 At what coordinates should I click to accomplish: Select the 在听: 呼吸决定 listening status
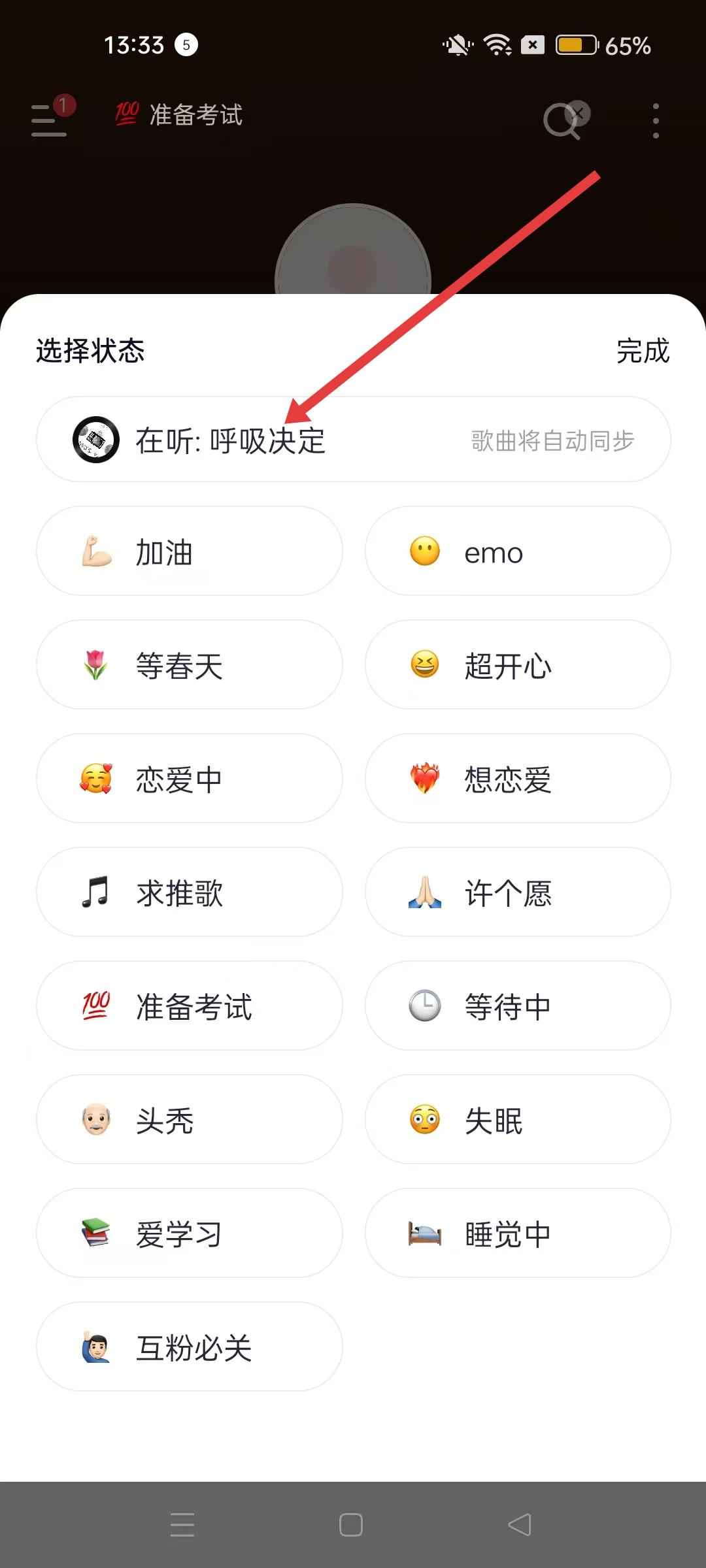click(353, 440)
